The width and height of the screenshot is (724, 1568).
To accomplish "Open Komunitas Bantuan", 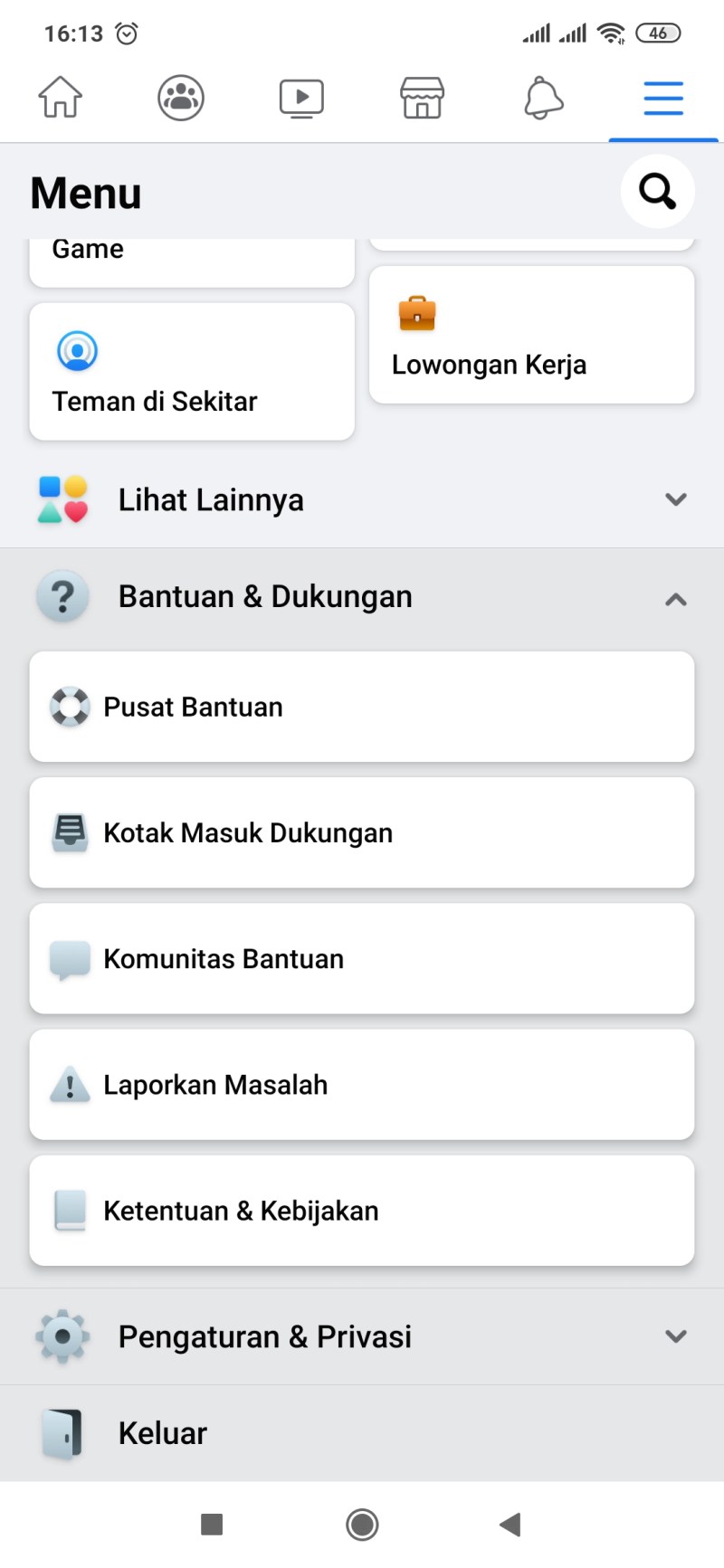I will click(362, 958).
